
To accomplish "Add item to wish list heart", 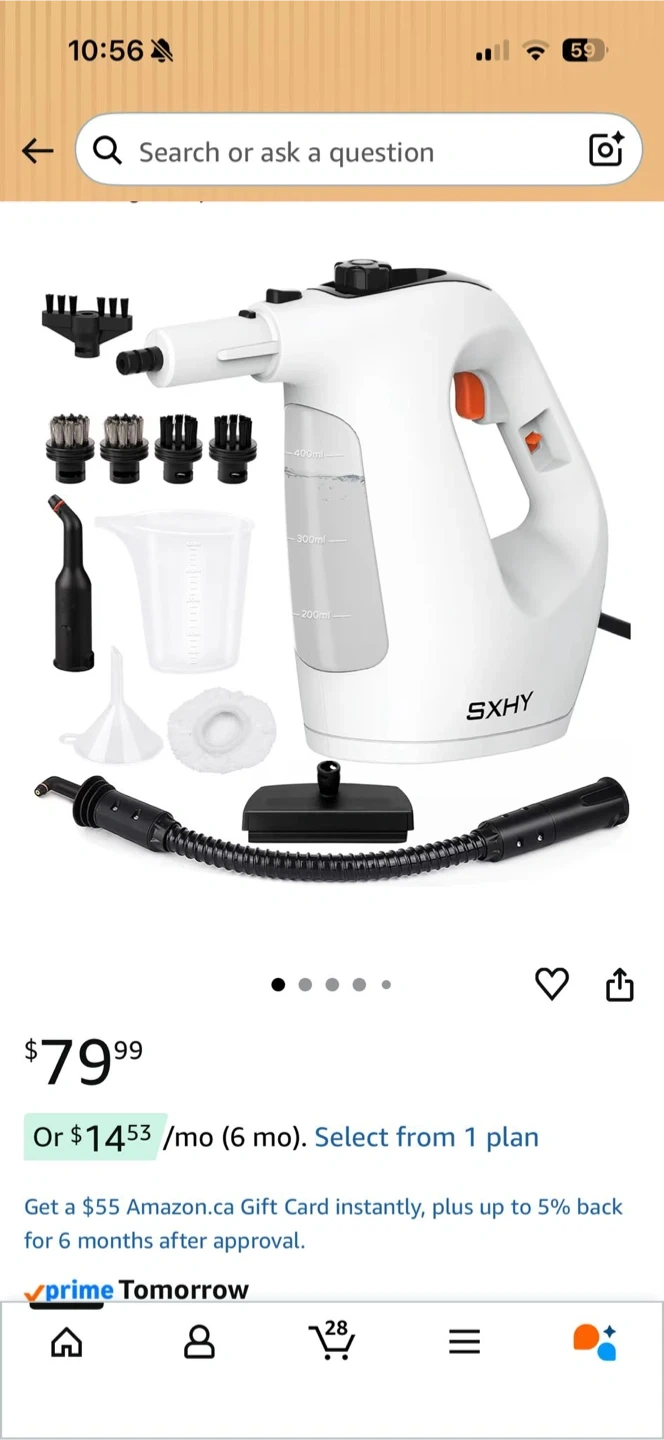I will 552,984.
